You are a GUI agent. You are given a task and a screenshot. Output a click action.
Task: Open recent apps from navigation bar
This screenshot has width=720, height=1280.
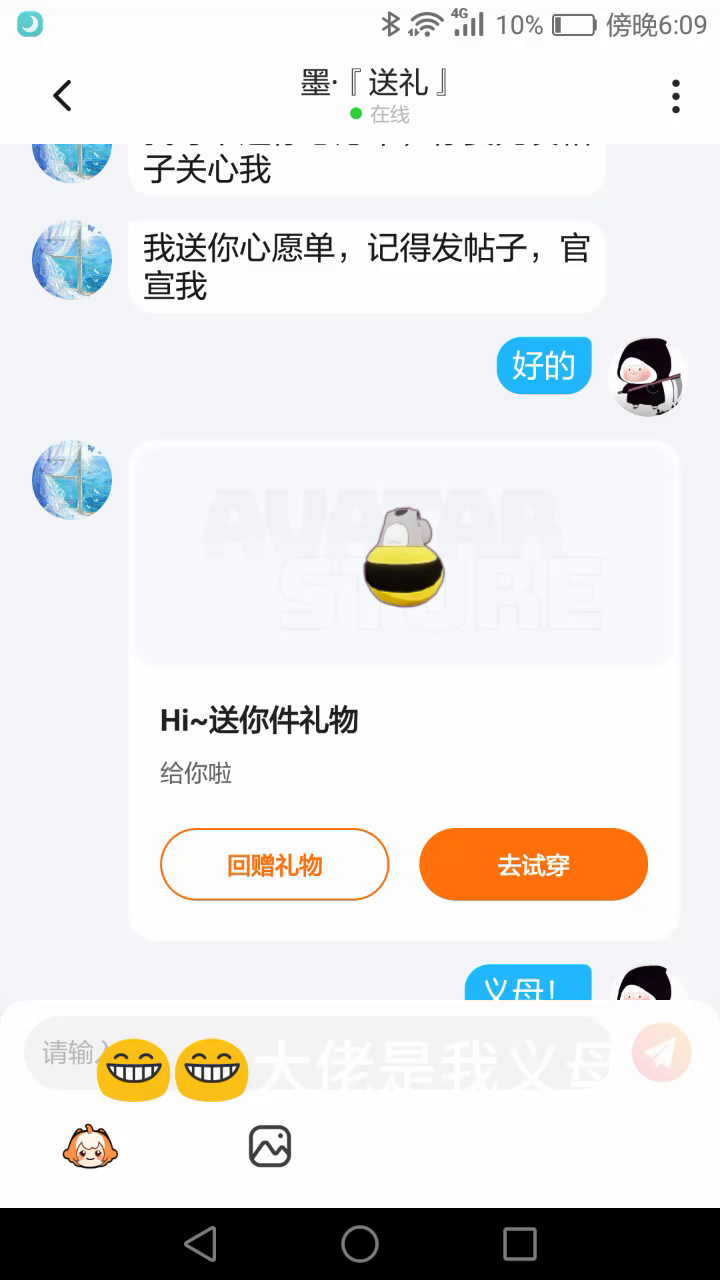click(520, 1244)
